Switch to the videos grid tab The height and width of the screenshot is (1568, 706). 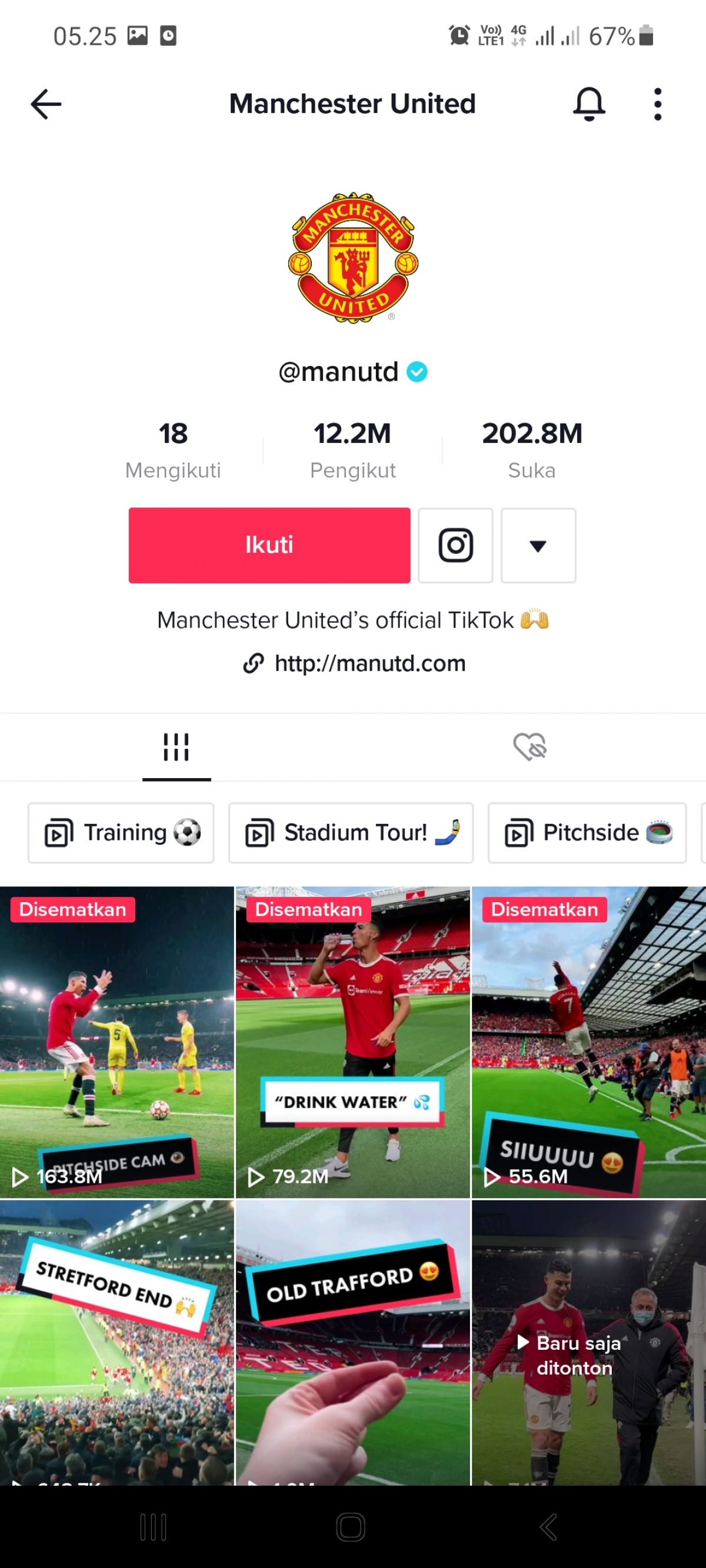point(176,747)
